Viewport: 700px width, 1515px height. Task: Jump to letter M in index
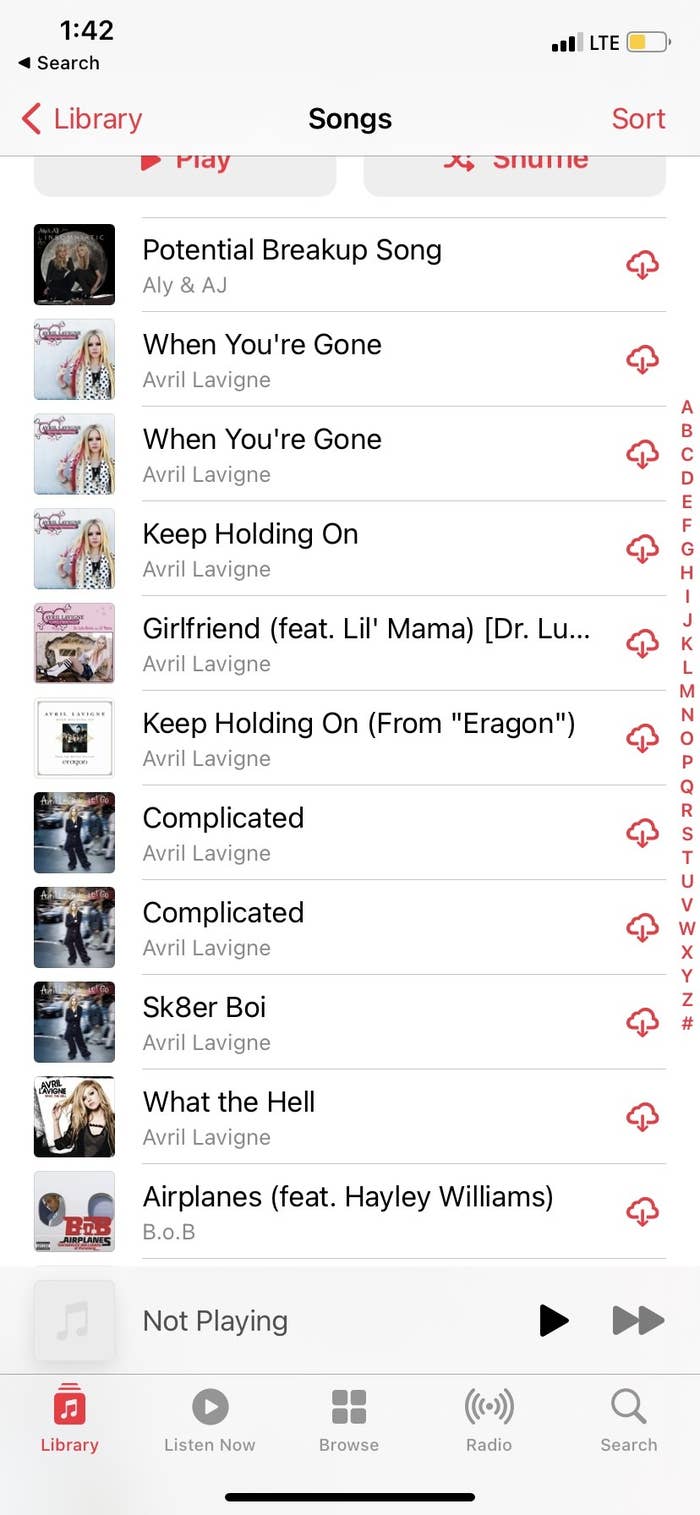[687, 691]
